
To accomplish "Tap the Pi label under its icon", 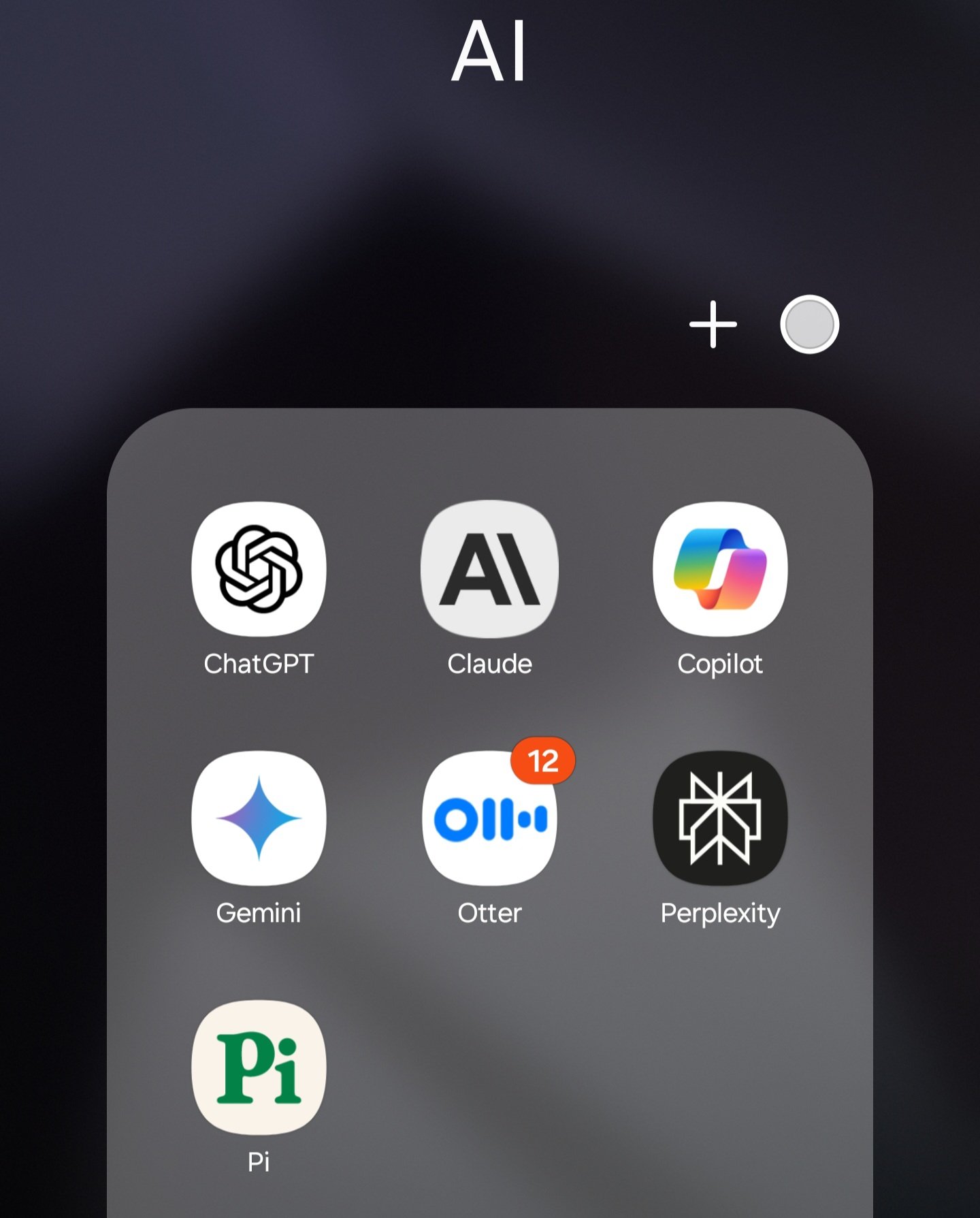I will pos(259,1161).
